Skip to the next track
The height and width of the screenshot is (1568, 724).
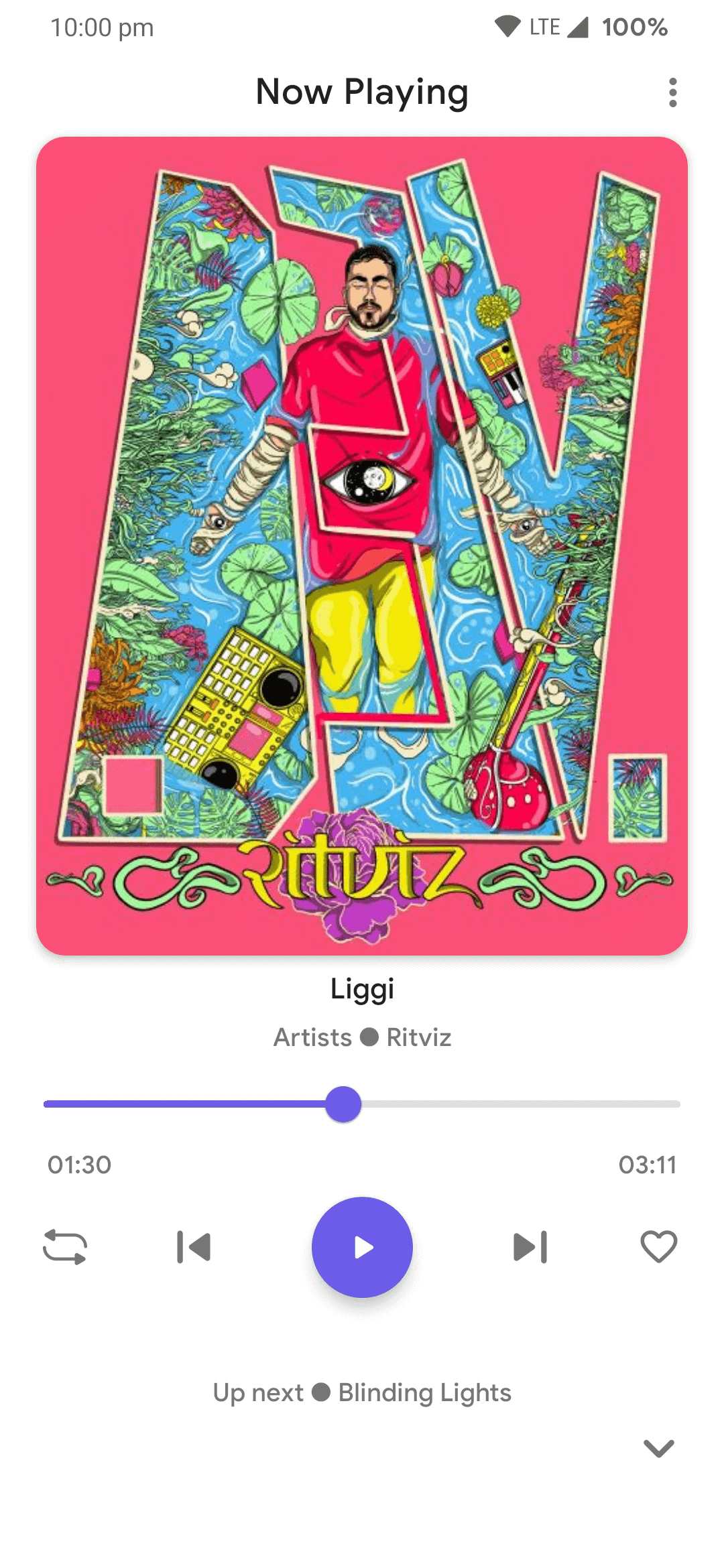pyautogui.click(x=530, y=1247)
